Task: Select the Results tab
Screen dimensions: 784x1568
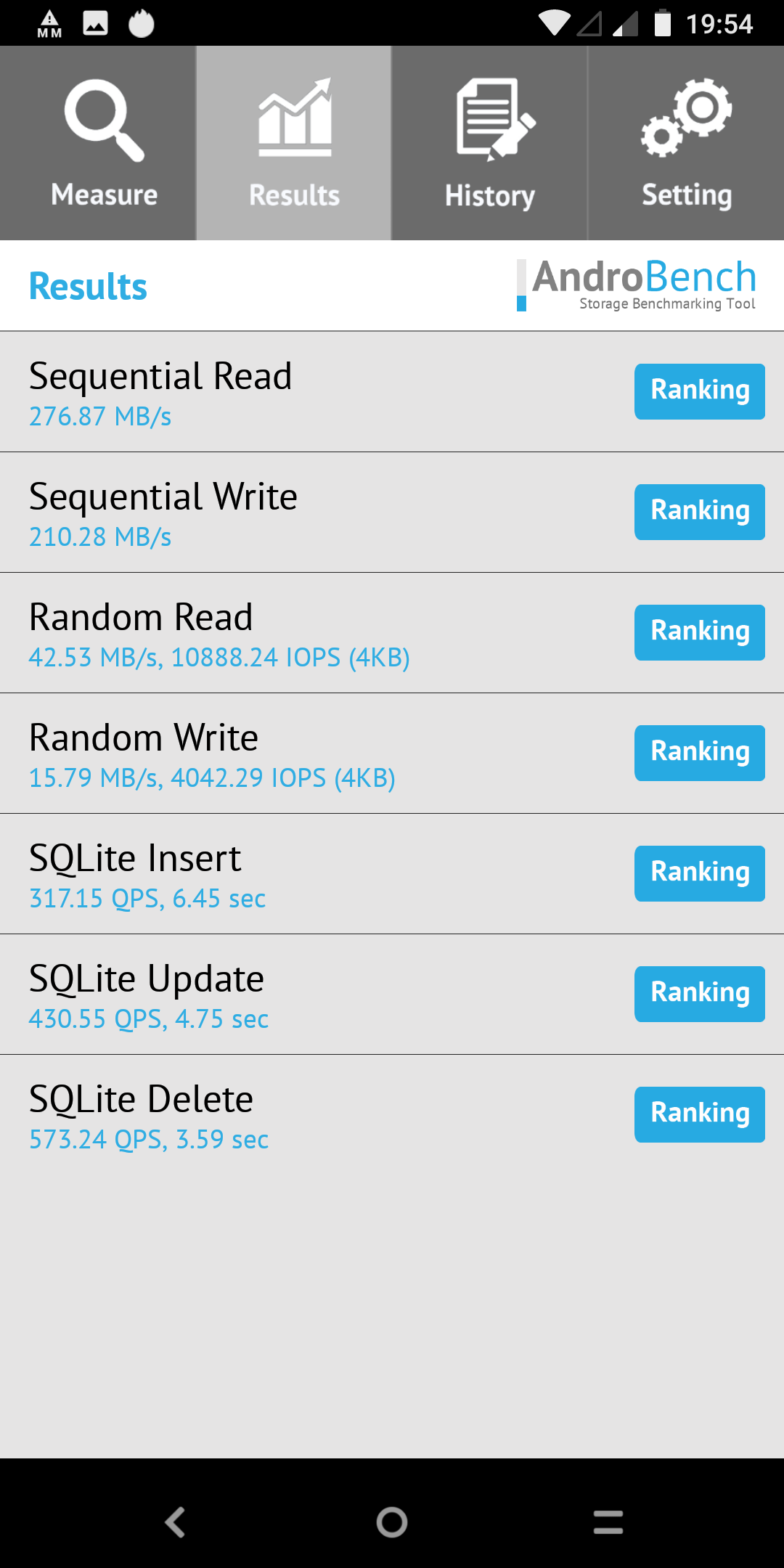Action: click(x=294, y=143)
